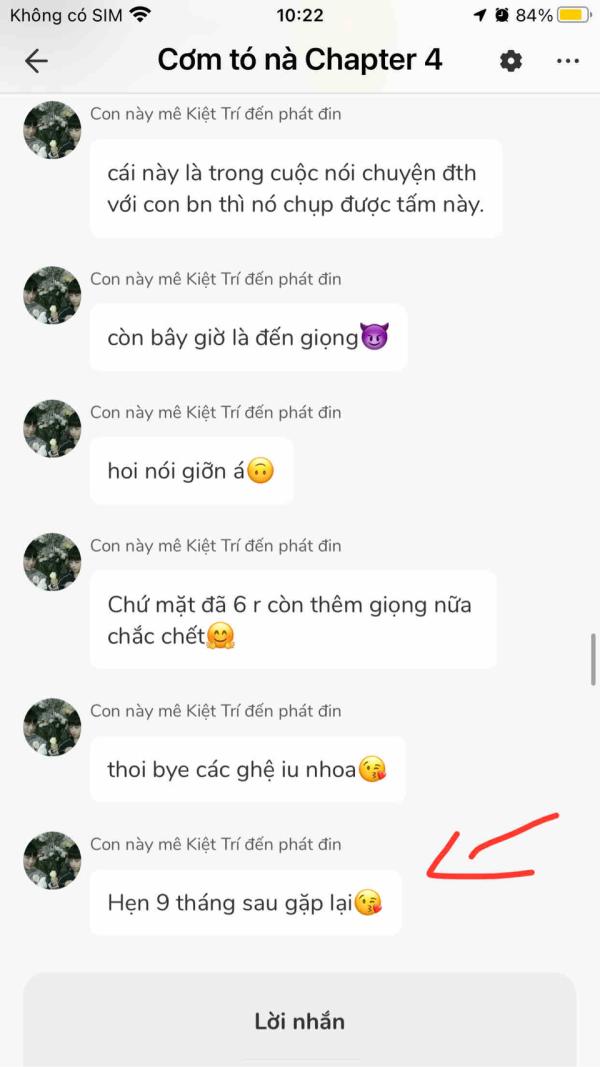Open the settings gear
Screen dimensions: 600x1067
[x=511, y=61]
